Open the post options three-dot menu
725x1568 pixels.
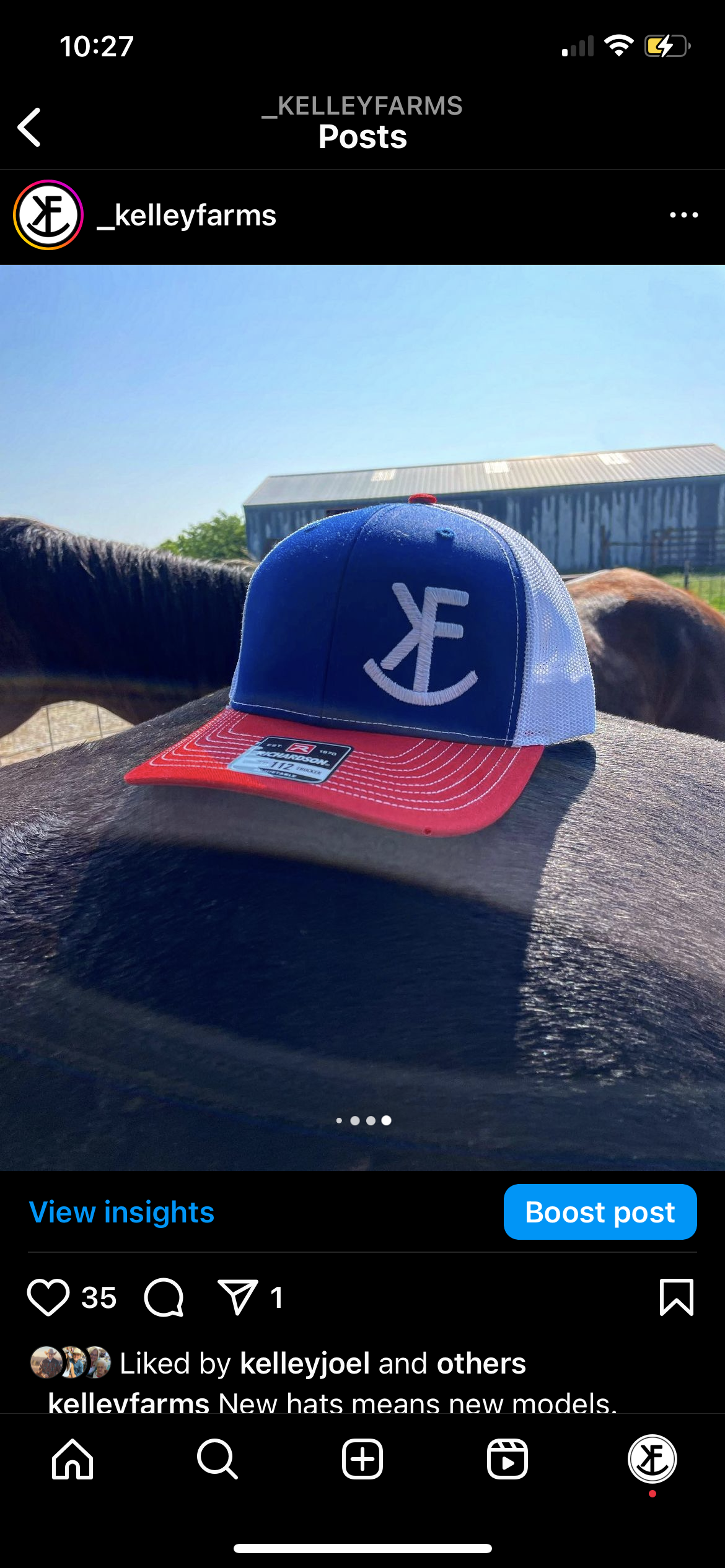click(x=683, y=215)
